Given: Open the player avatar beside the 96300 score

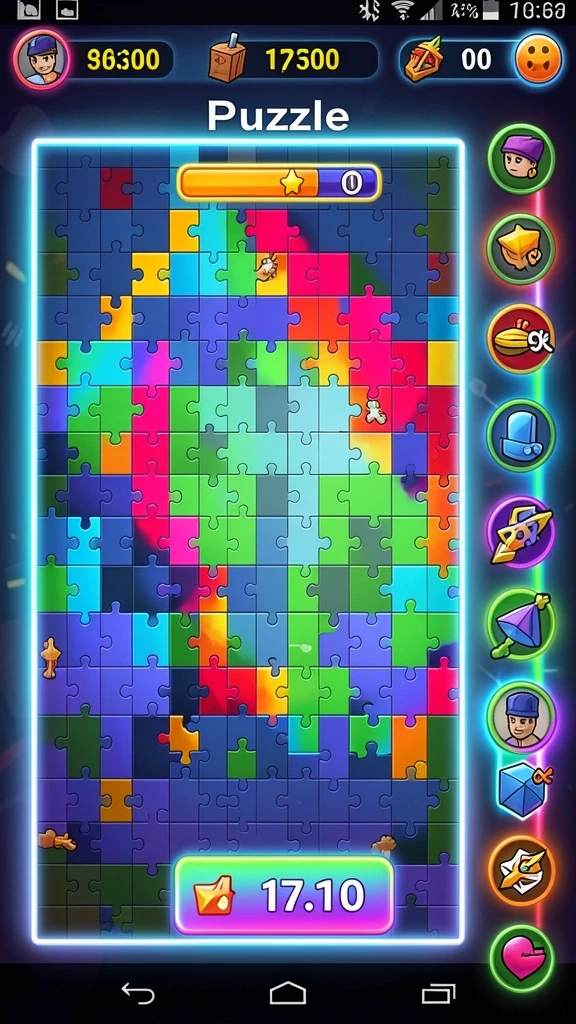Looking at the screenshot, I should 42,59.
